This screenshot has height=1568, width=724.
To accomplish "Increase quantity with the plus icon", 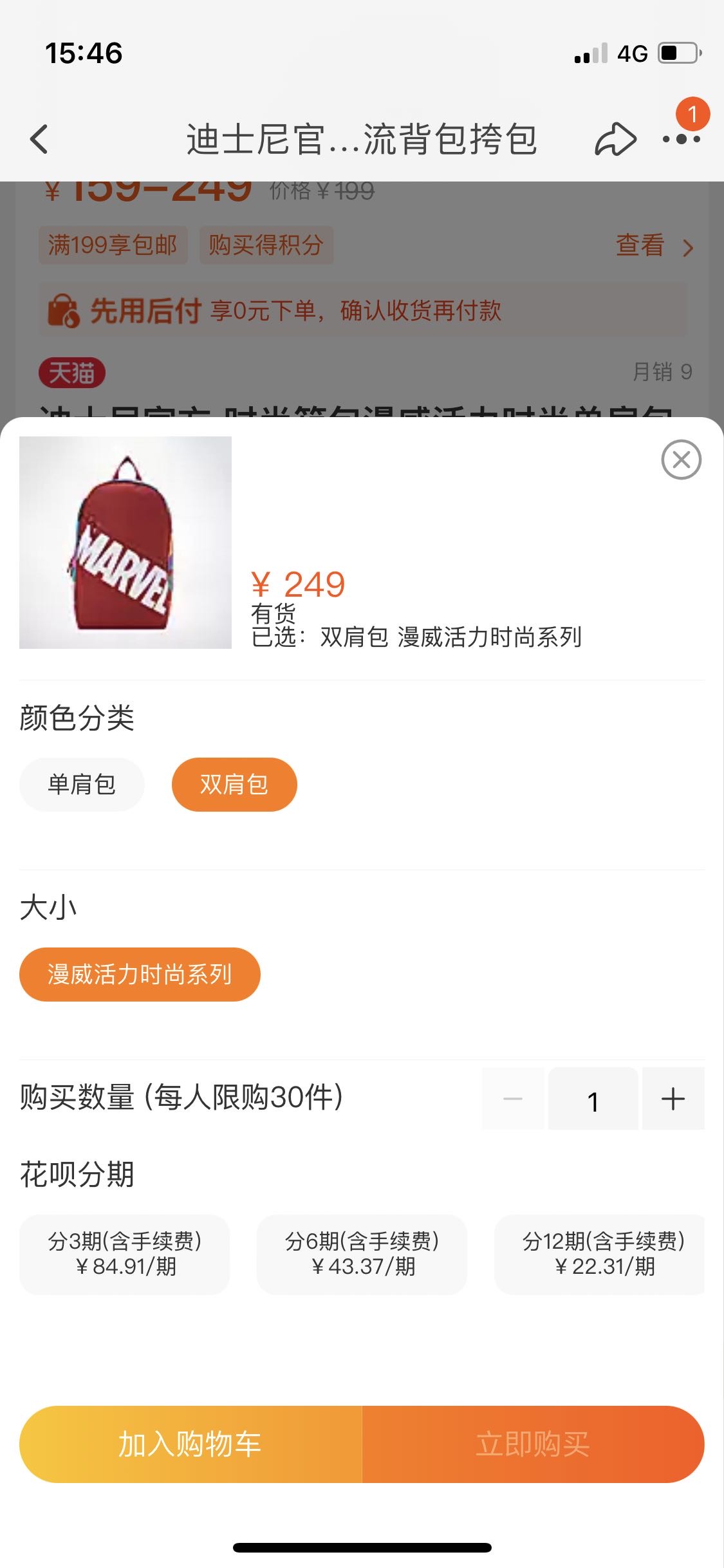I will point(673,1099).
